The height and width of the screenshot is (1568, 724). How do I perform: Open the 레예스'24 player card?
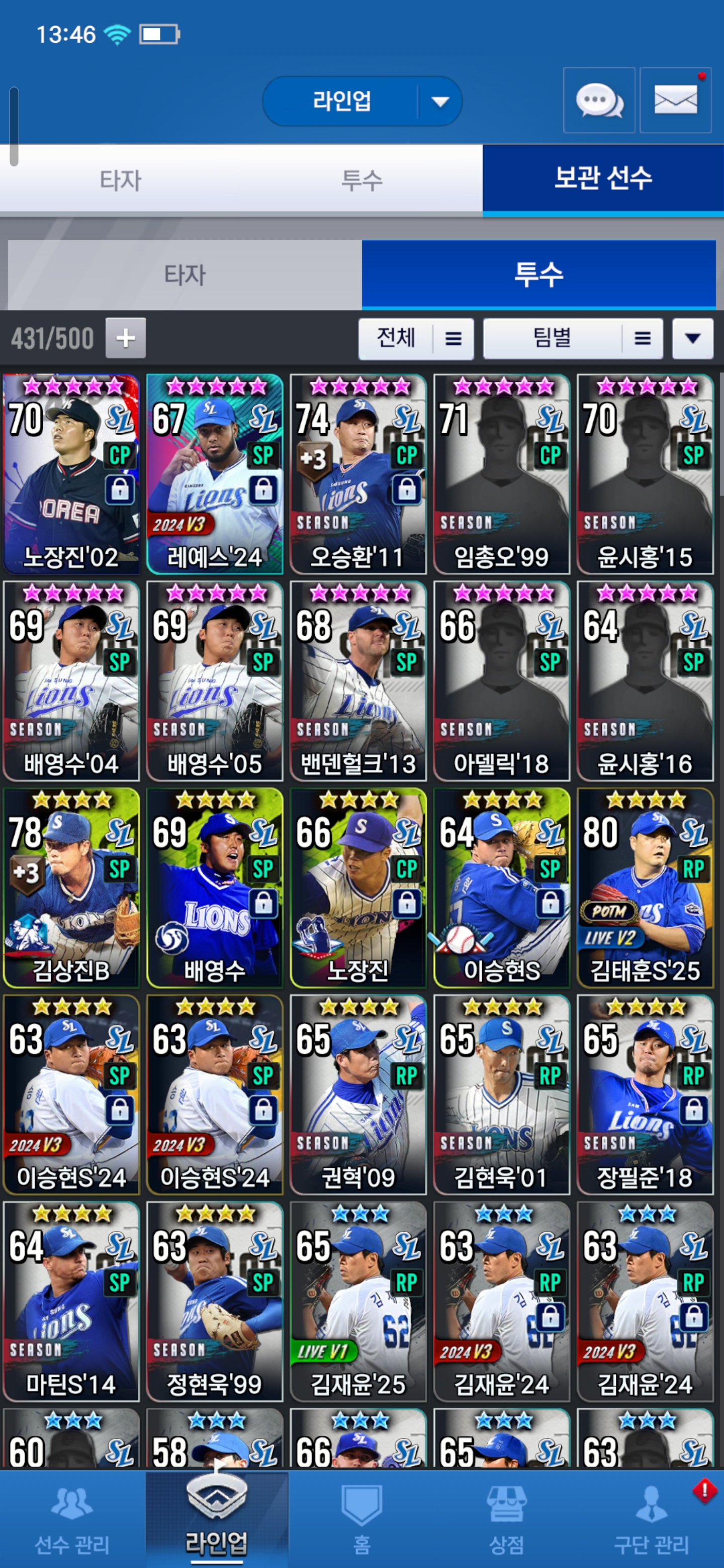click(x=214, y=474)
